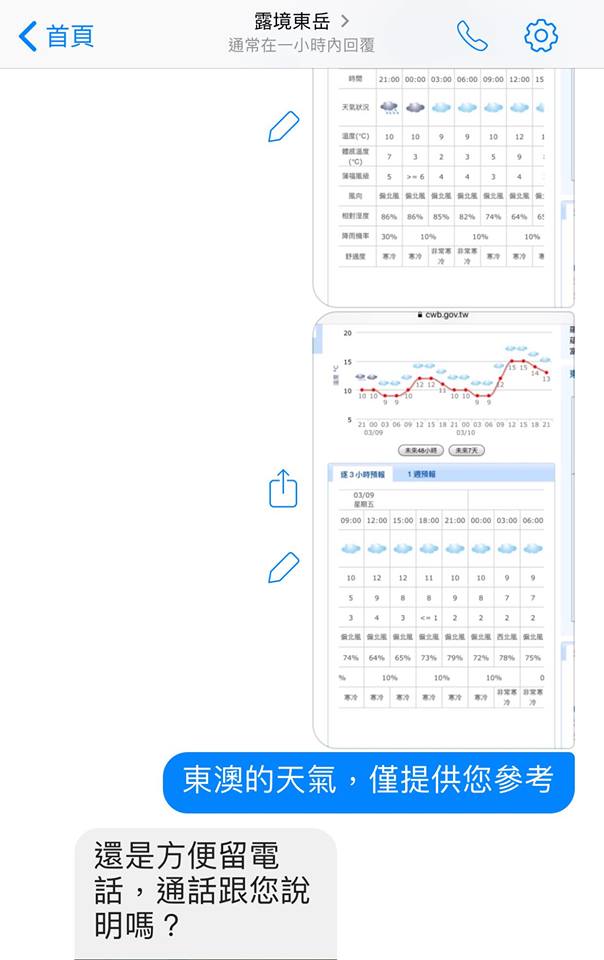Open chat settings gear
604x960 pixels.
pyautogui.click(x=541, y=36)
